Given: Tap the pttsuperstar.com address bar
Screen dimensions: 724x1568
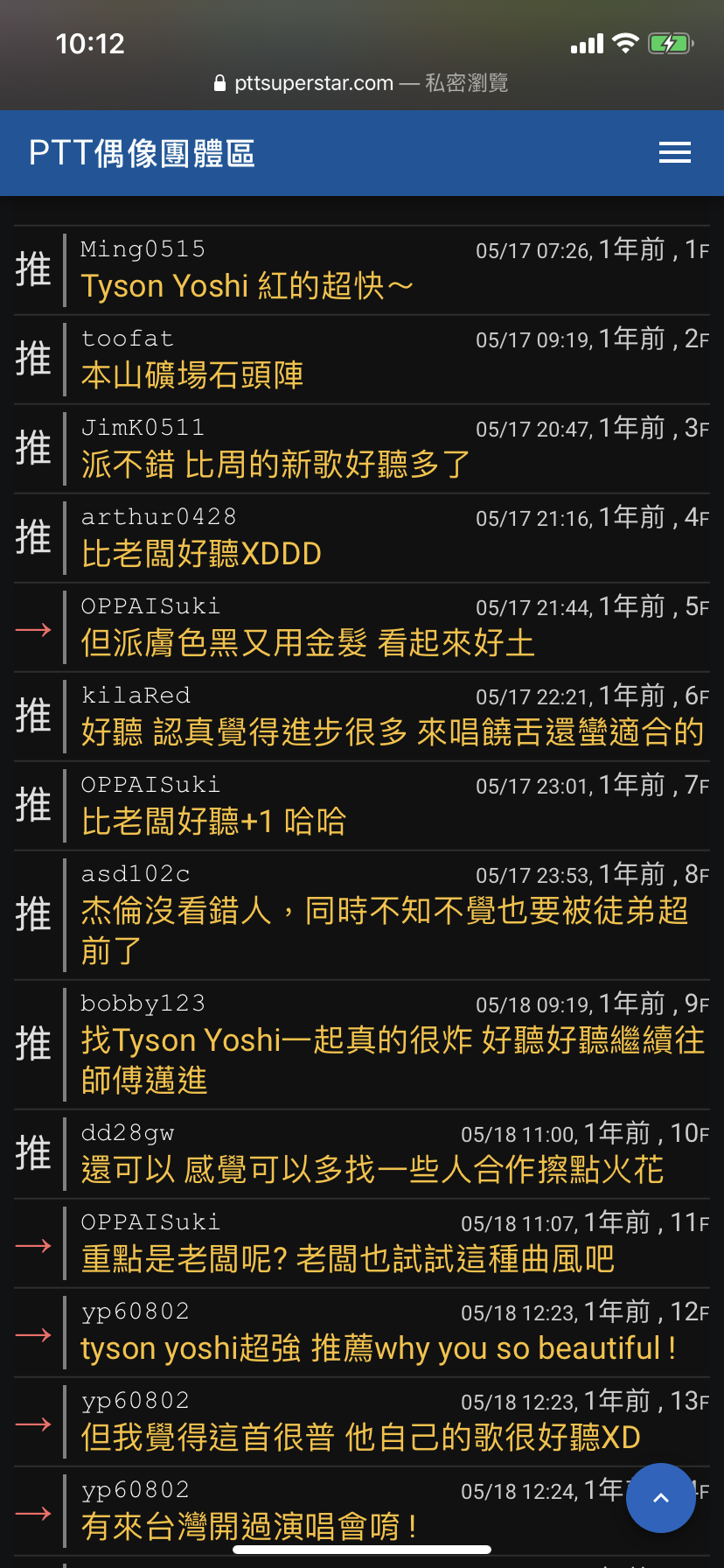Looking at the screenshot, I should [361, 83].
